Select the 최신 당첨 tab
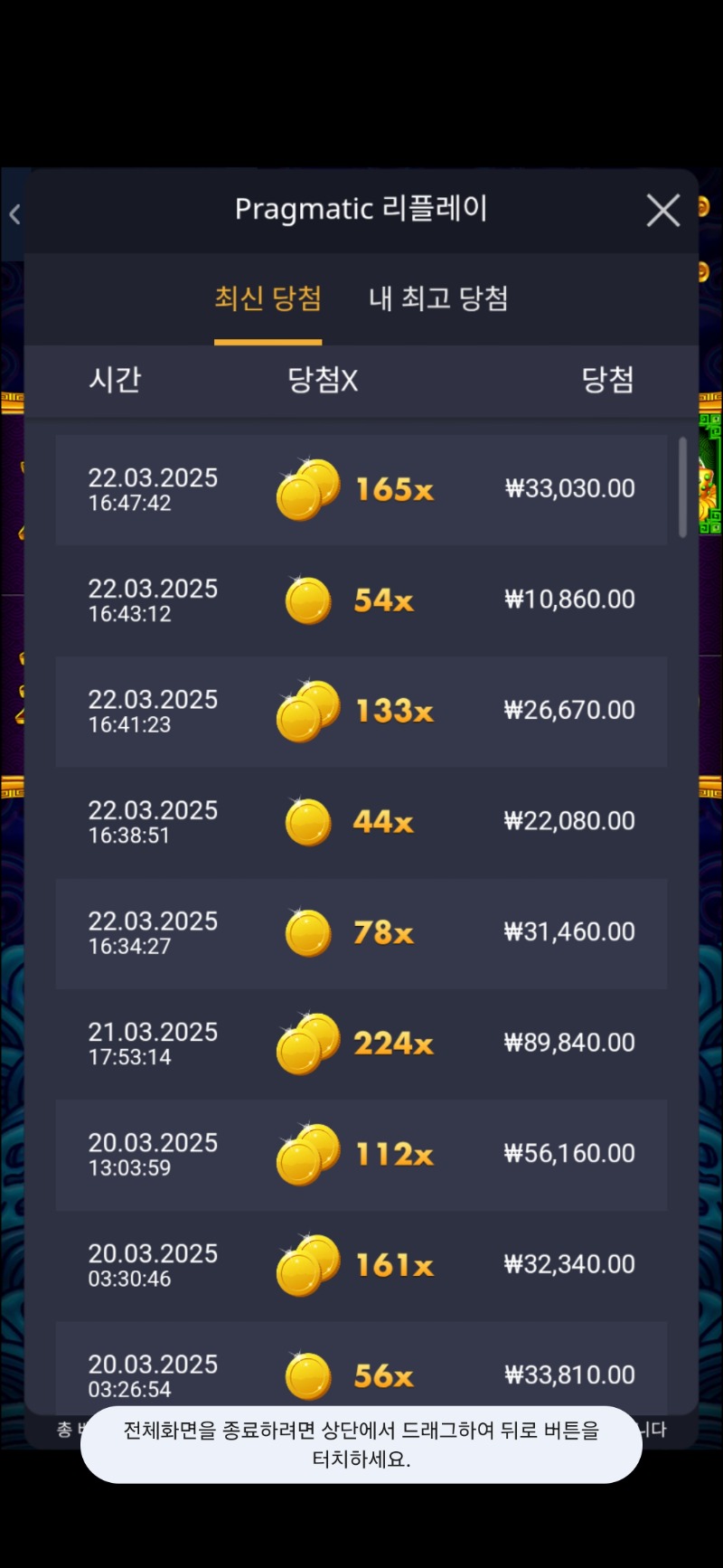Screen dimensions: 723x1568 coord(268,298)
